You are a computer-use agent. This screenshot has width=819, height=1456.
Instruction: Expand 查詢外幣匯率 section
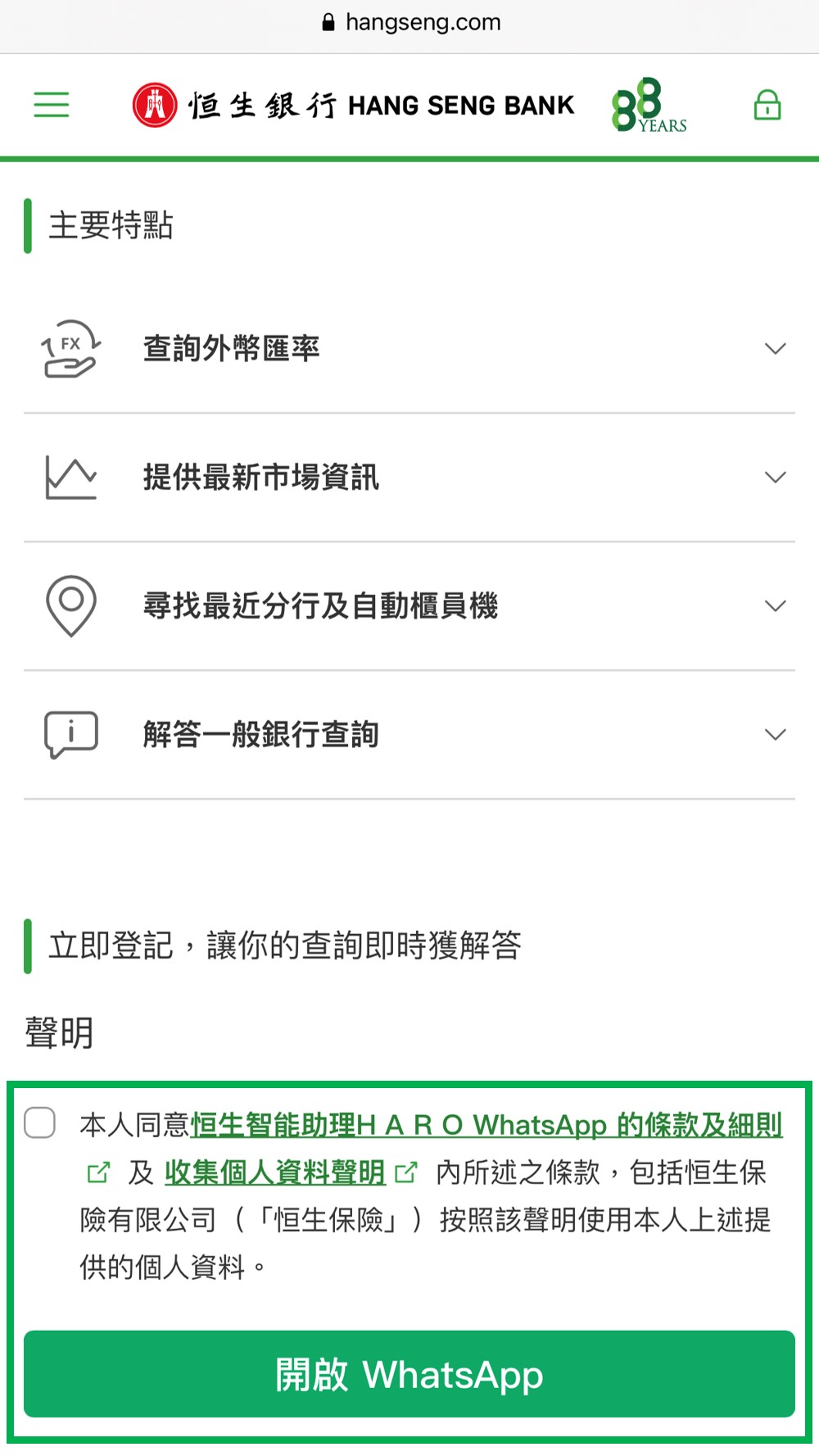click(775, 348)
